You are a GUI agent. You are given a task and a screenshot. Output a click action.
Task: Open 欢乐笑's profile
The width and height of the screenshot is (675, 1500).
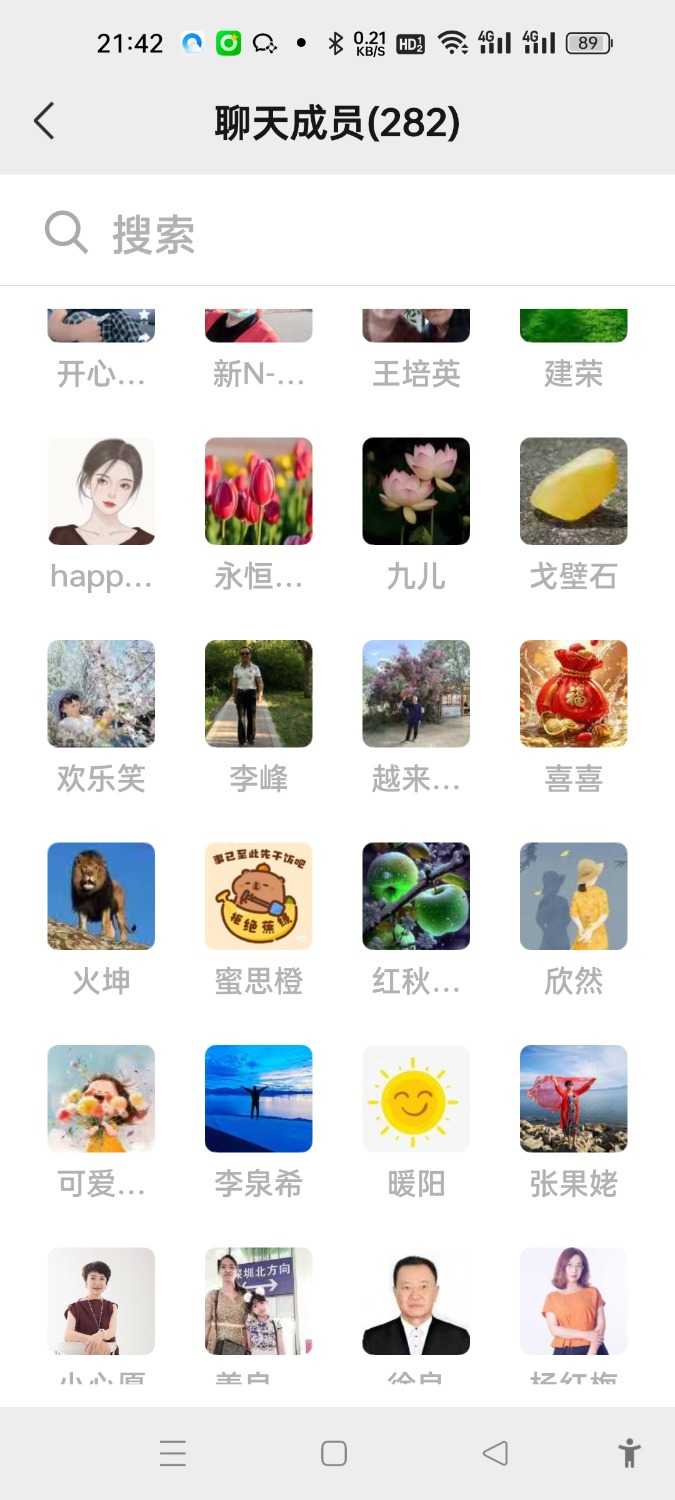101,694
